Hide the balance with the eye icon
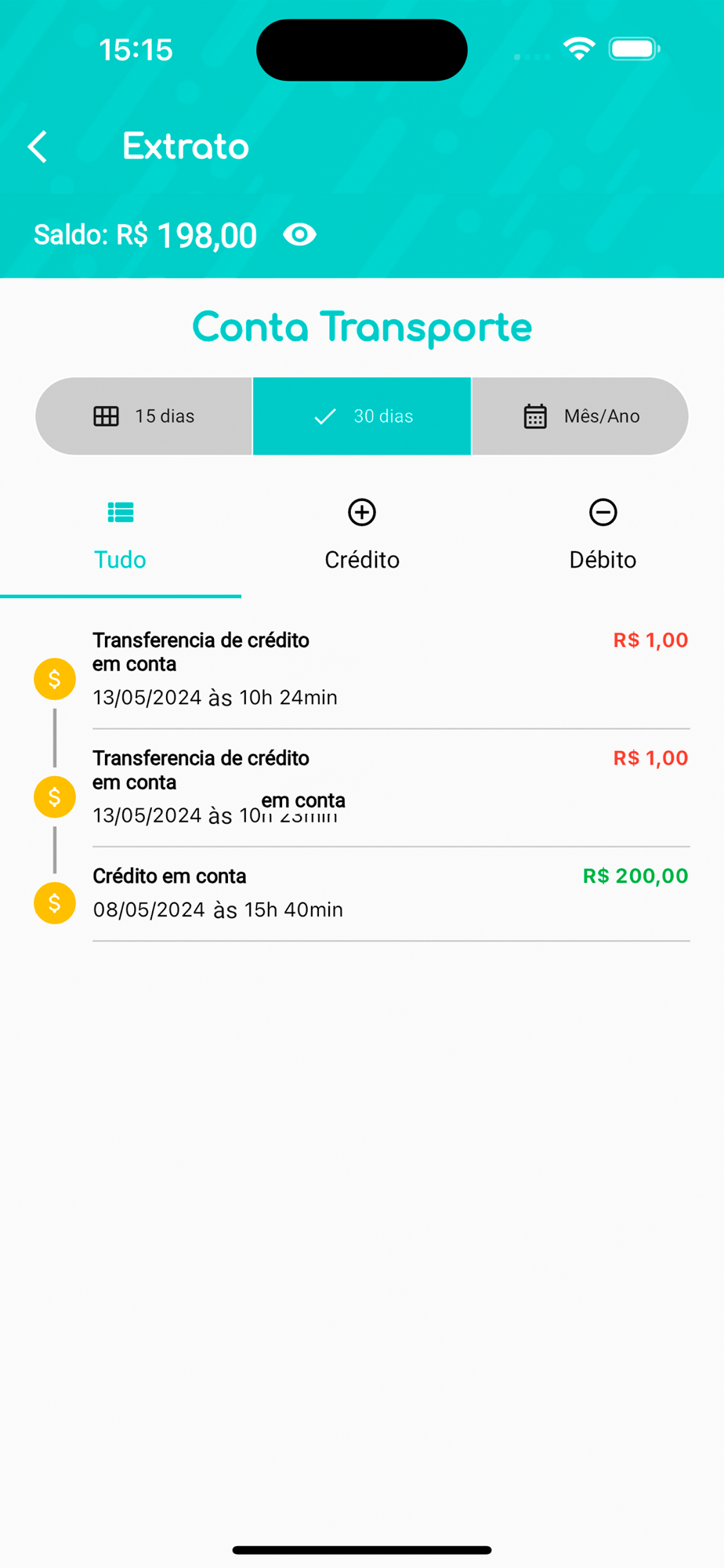 click(x=299, y=234)
